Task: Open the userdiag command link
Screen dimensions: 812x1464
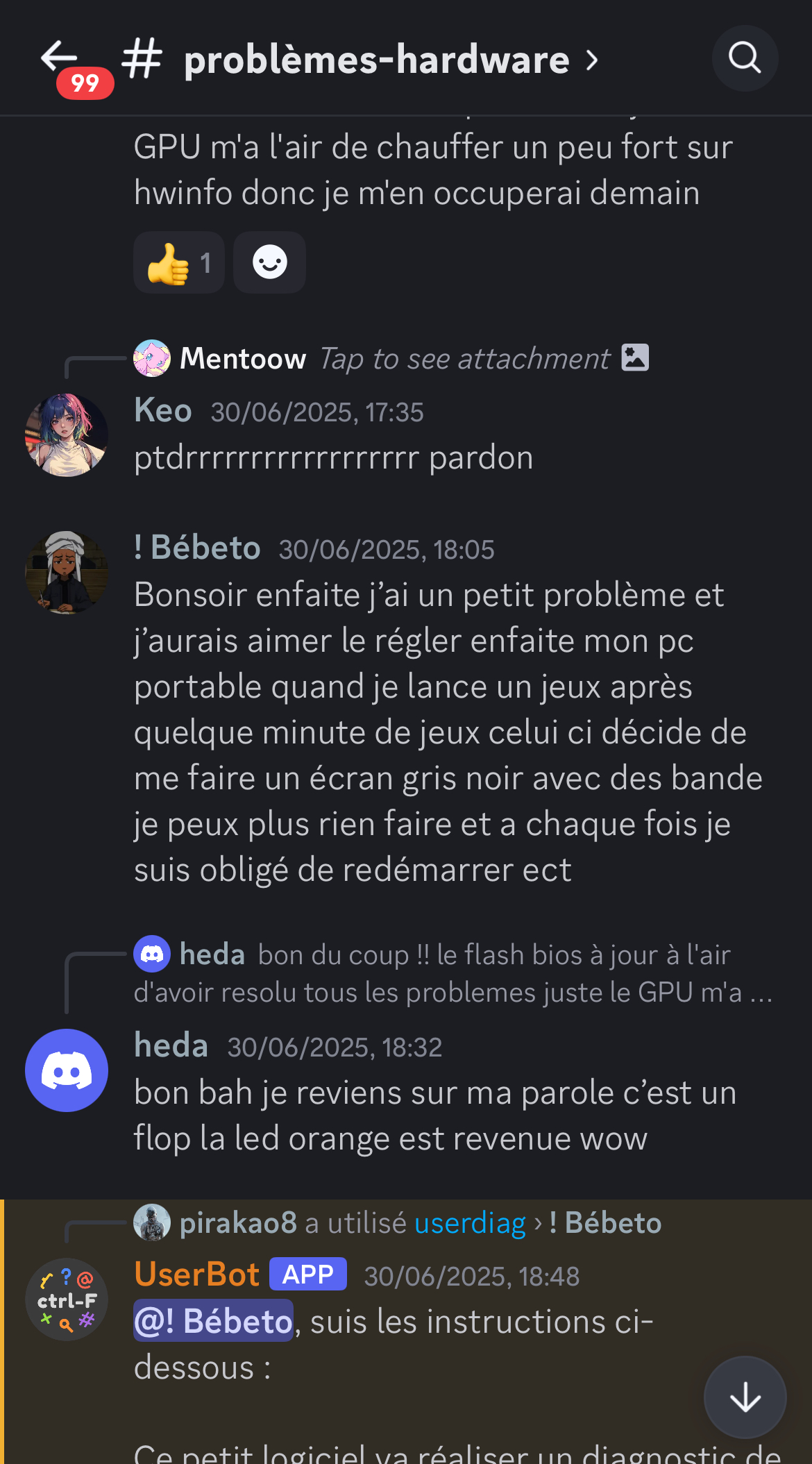Action: point(470,1223)
